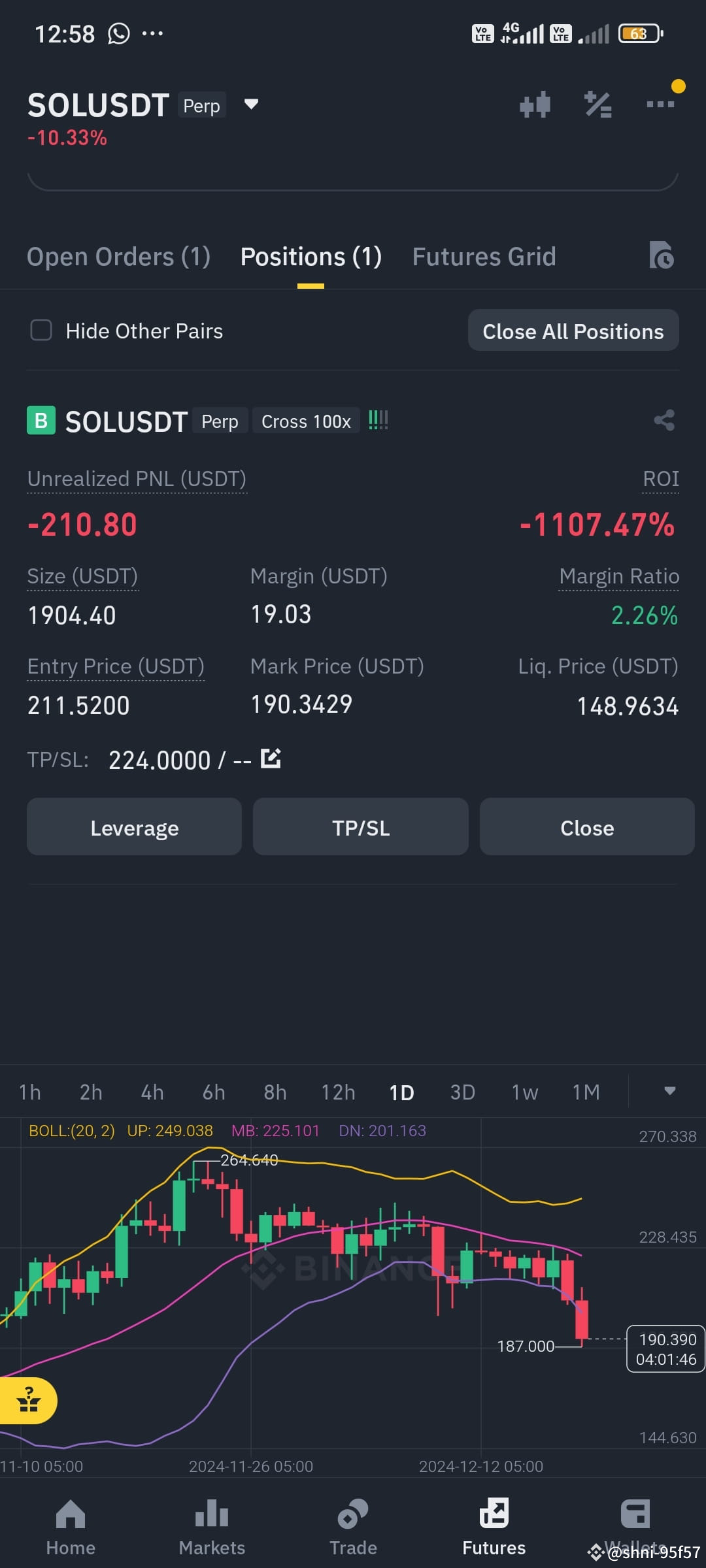Open Wallets from bottom navigation
The image size is (706, 1568).
(x=635, y=1522)
